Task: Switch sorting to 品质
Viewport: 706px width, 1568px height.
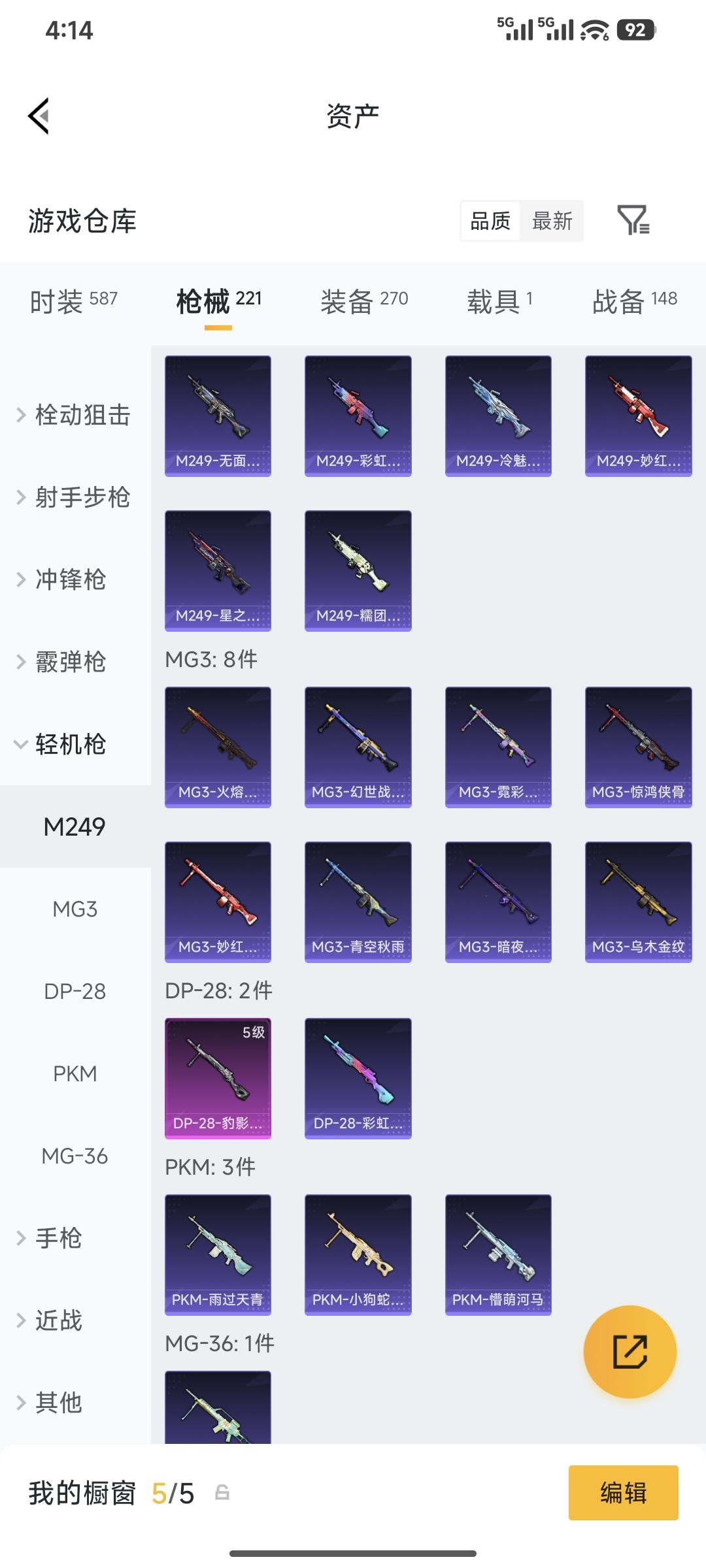Action: coord(489,221)
